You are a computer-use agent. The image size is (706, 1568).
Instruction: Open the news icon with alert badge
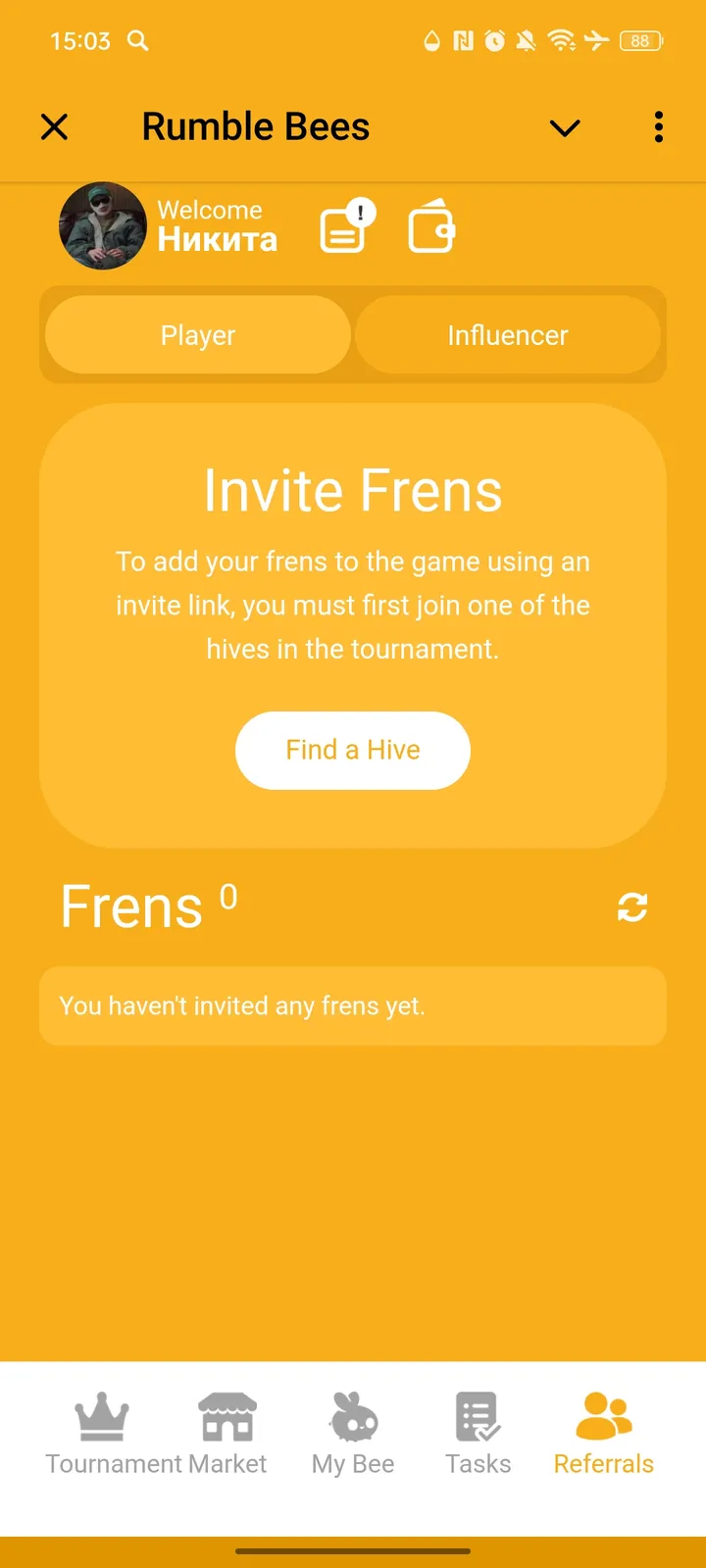pos(345,229)
